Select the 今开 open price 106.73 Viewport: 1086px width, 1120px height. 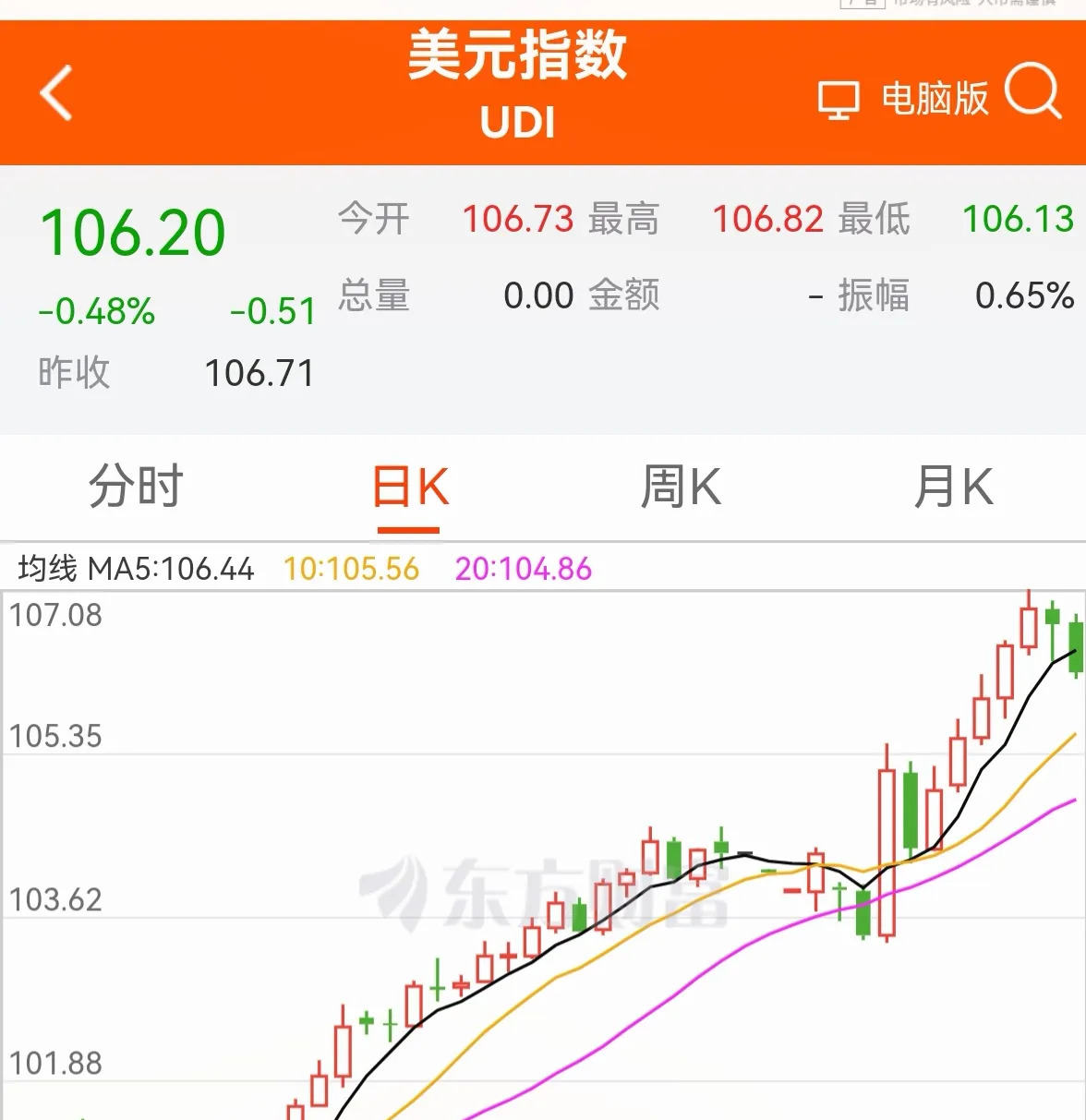click(x=517, y=220)
